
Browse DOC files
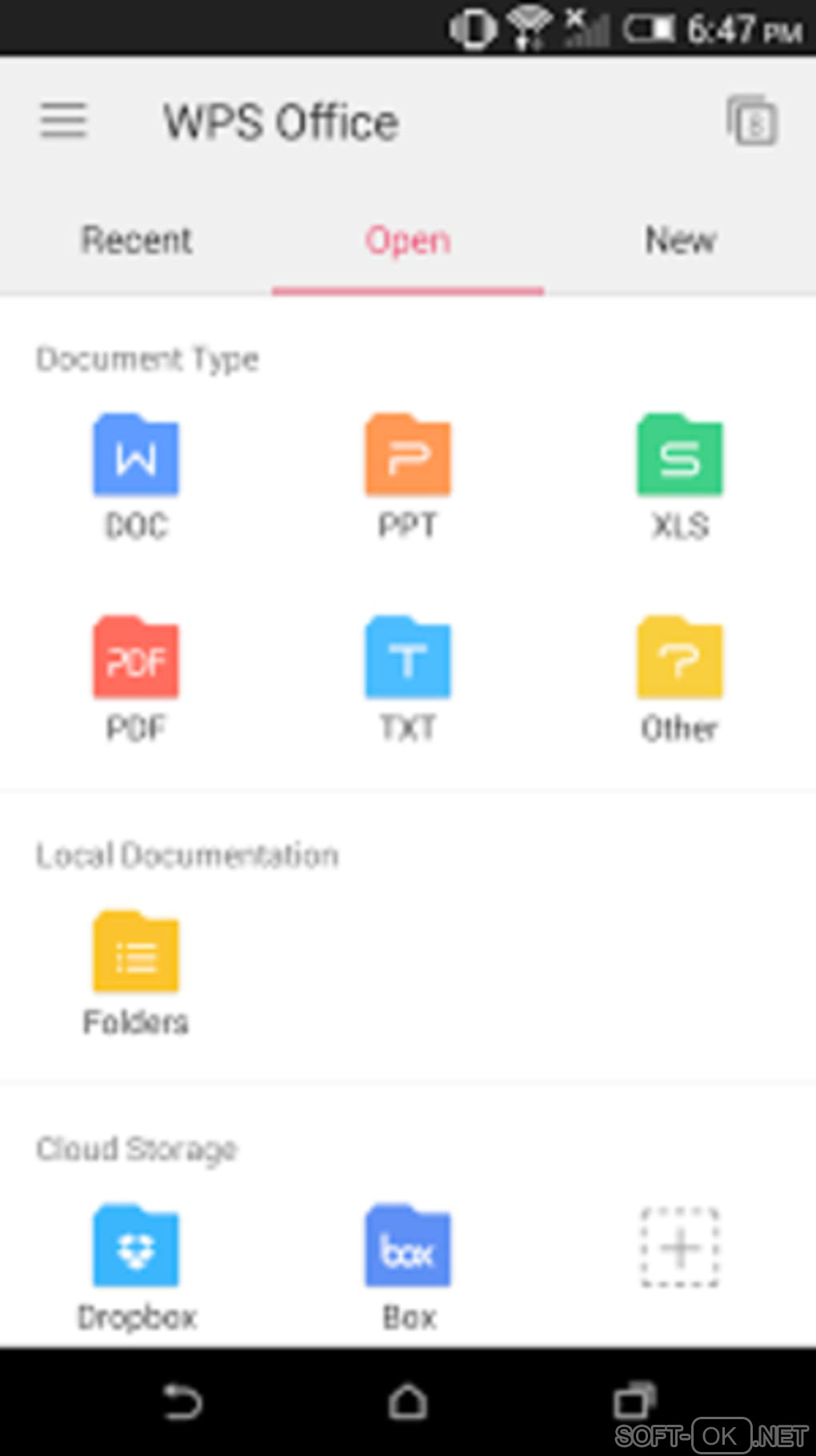coord(136,474)
